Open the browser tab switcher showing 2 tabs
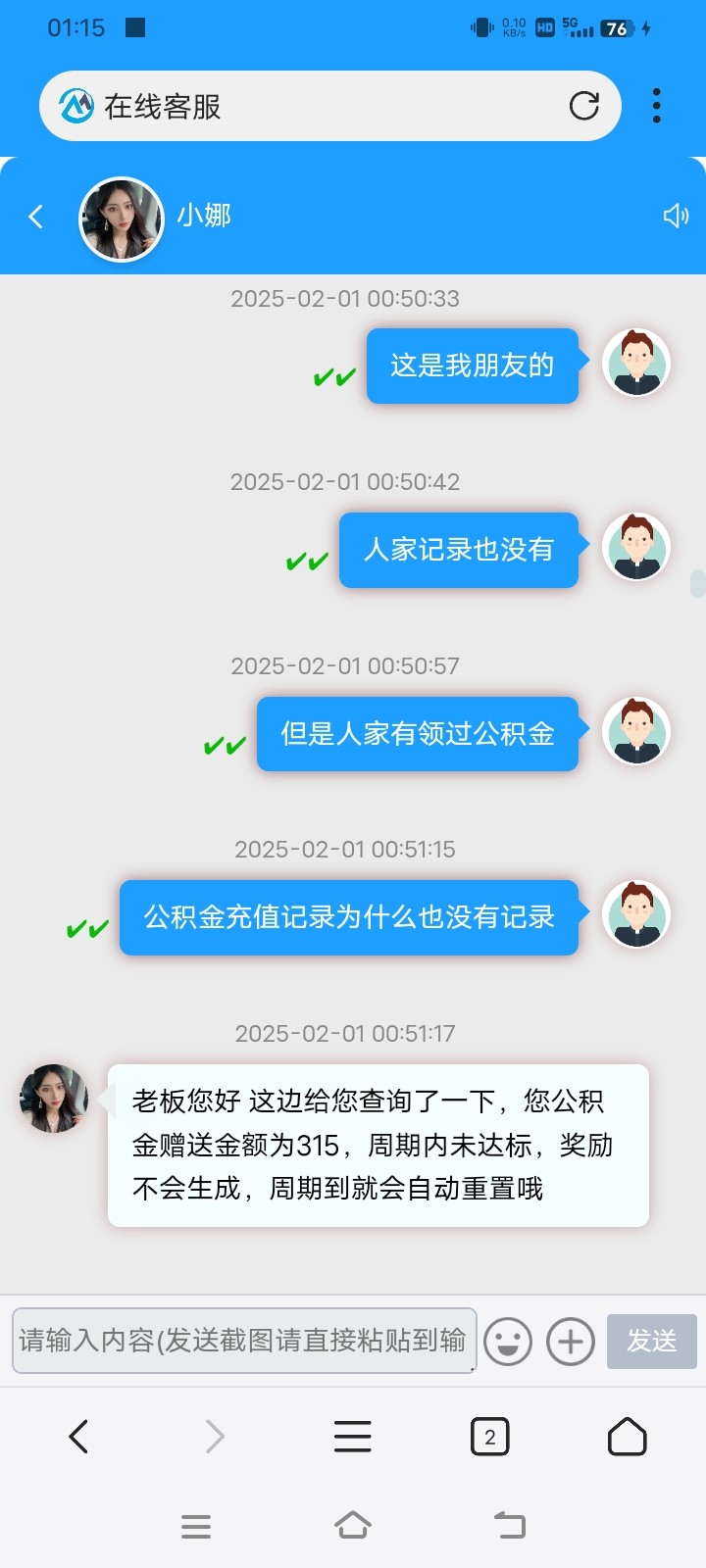Viewport: 706px width, 1568px height. click(489, 1435)
